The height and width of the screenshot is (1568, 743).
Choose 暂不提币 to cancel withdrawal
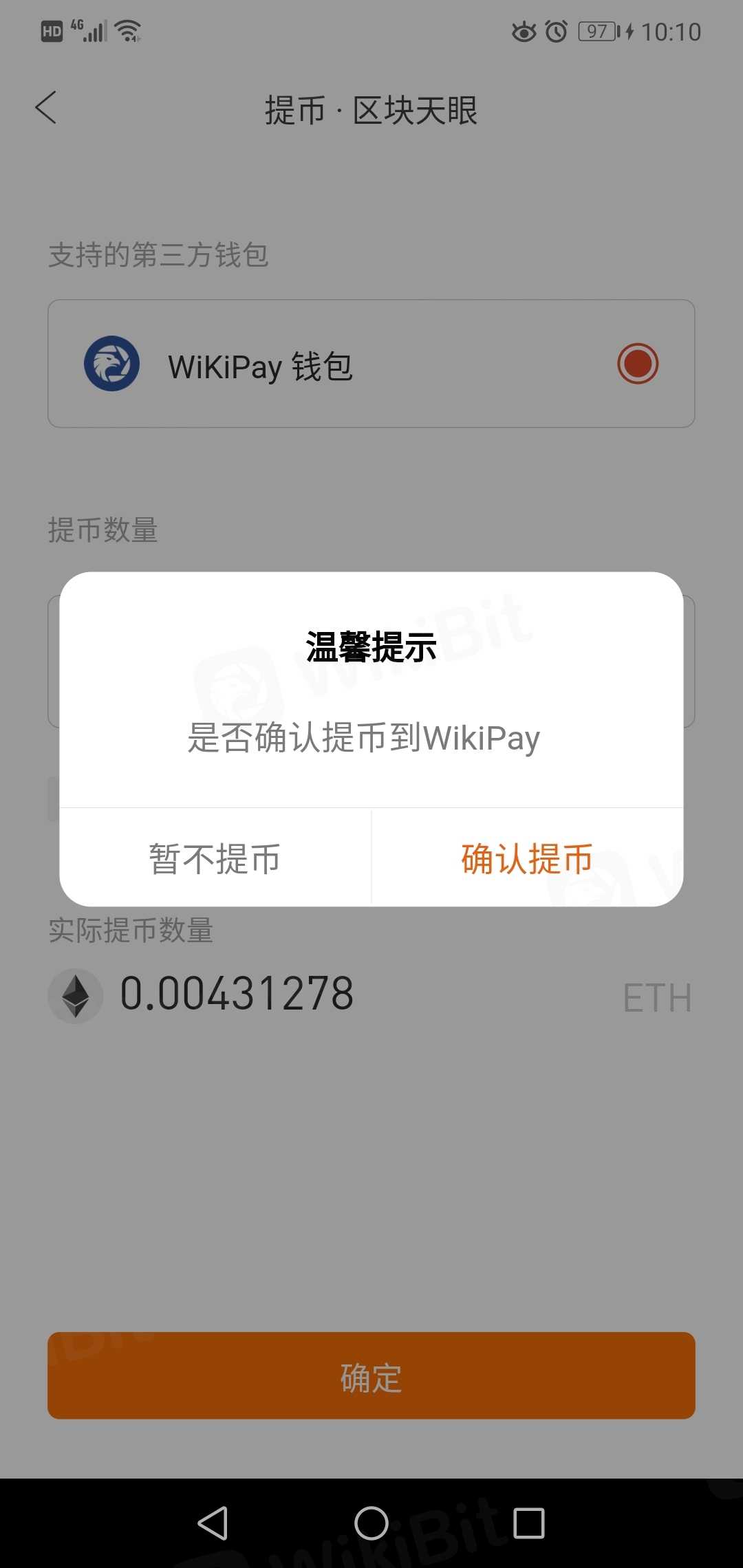click(x=215, y=858)
